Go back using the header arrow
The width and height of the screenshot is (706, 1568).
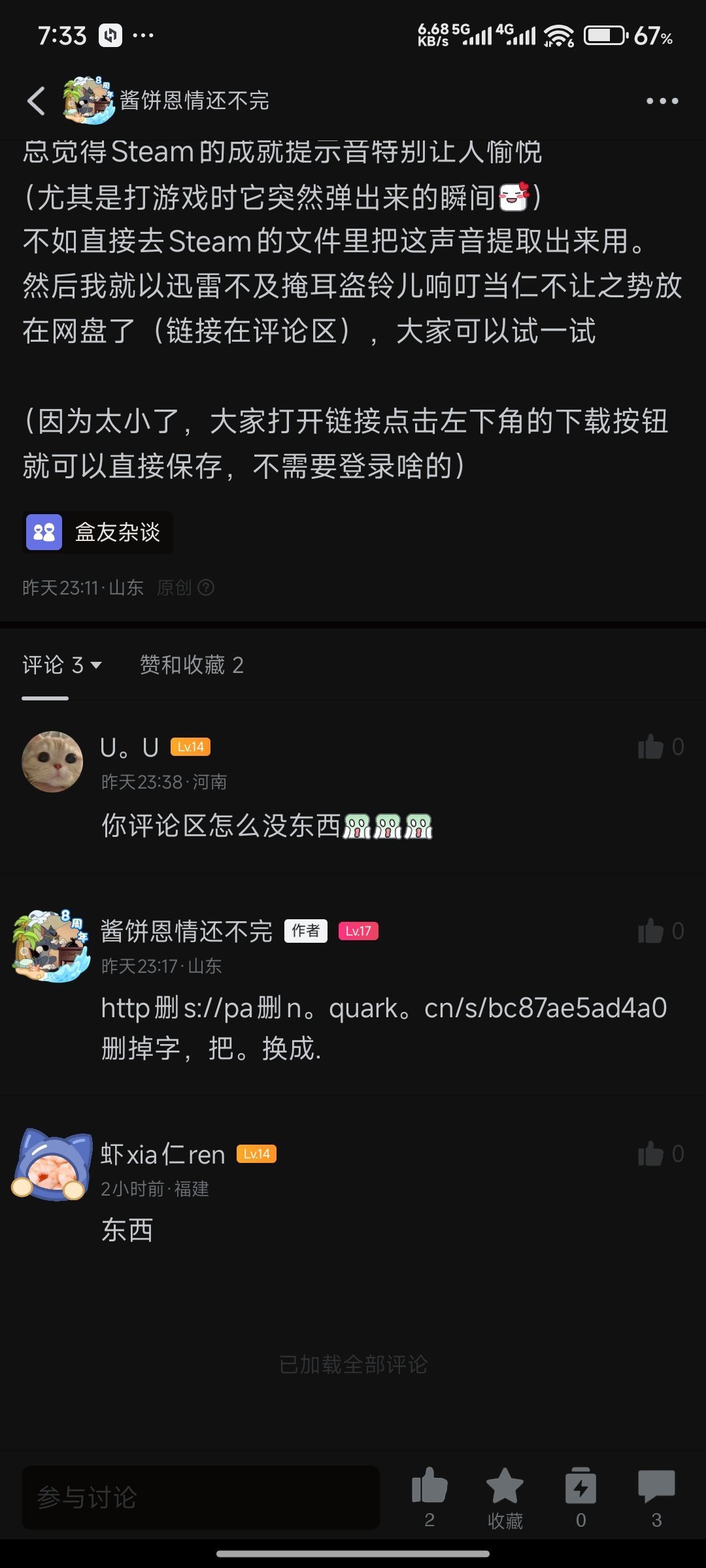(x=36, y=101)
